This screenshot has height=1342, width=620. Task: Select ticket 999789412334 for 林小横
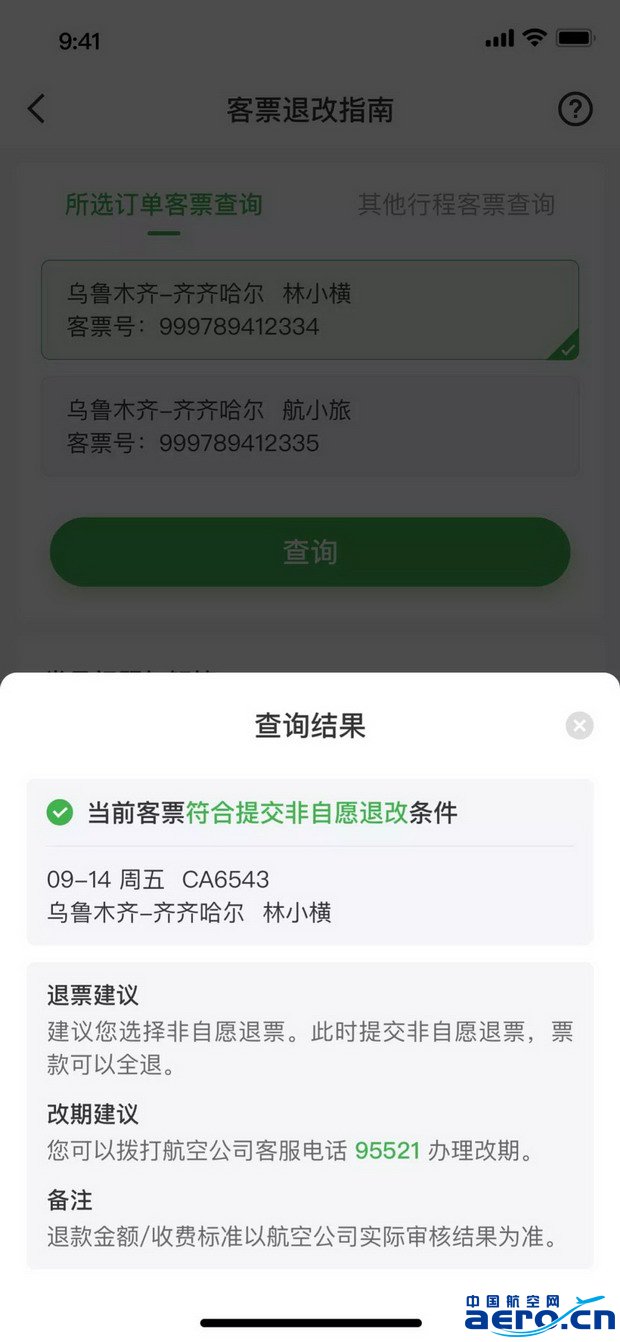tap(309, 310)
